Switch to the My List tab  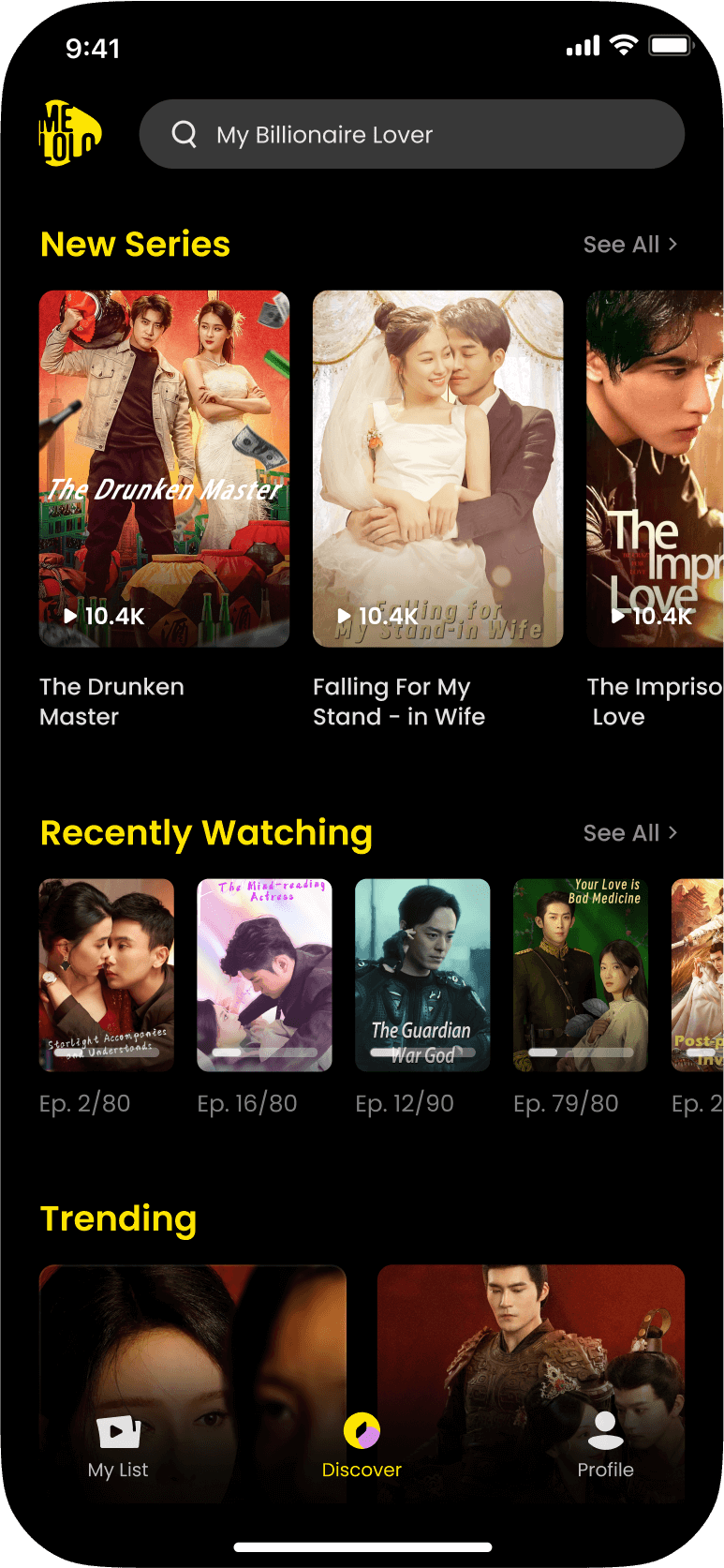[x=118, y=1447]
